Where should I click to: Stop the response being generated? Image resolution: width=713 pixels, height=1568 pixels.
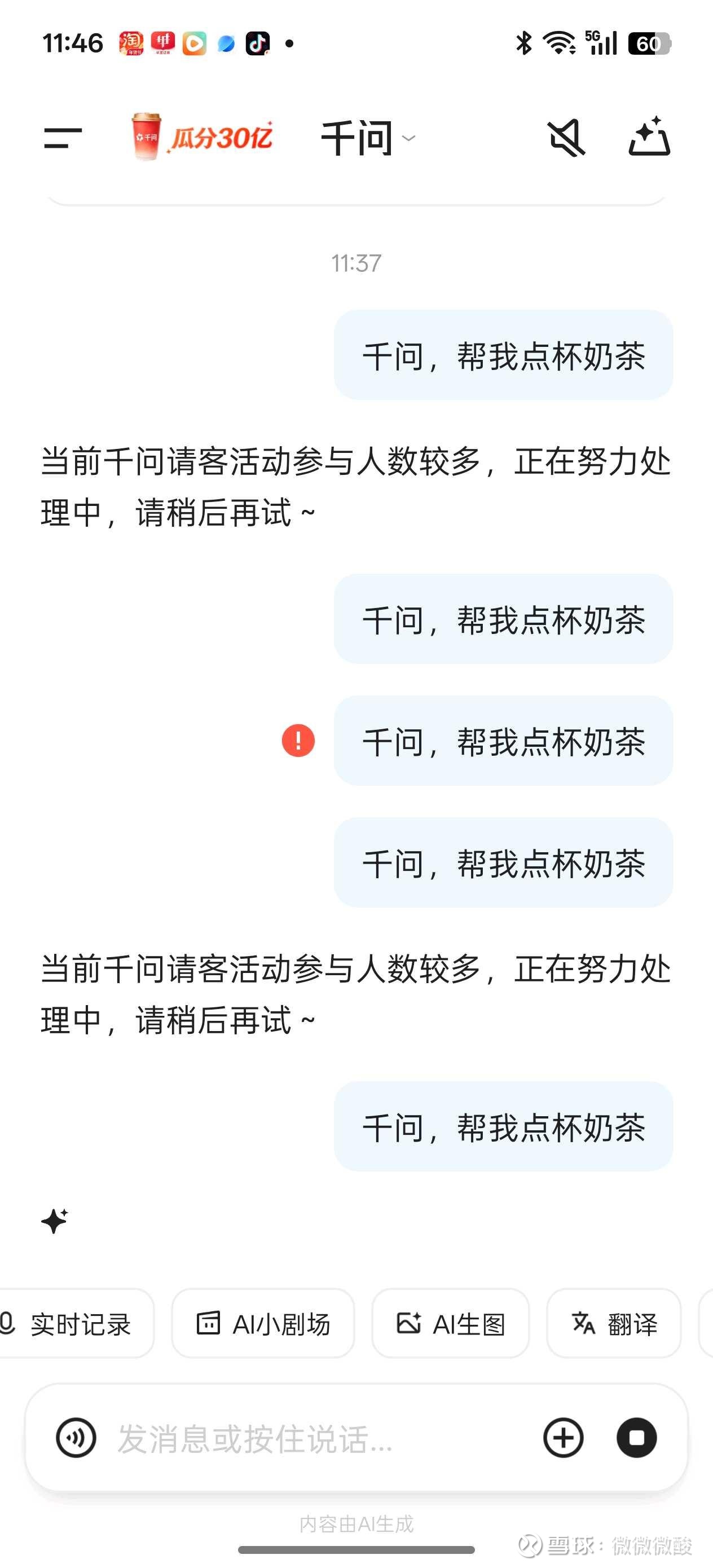coord(637,1438)
